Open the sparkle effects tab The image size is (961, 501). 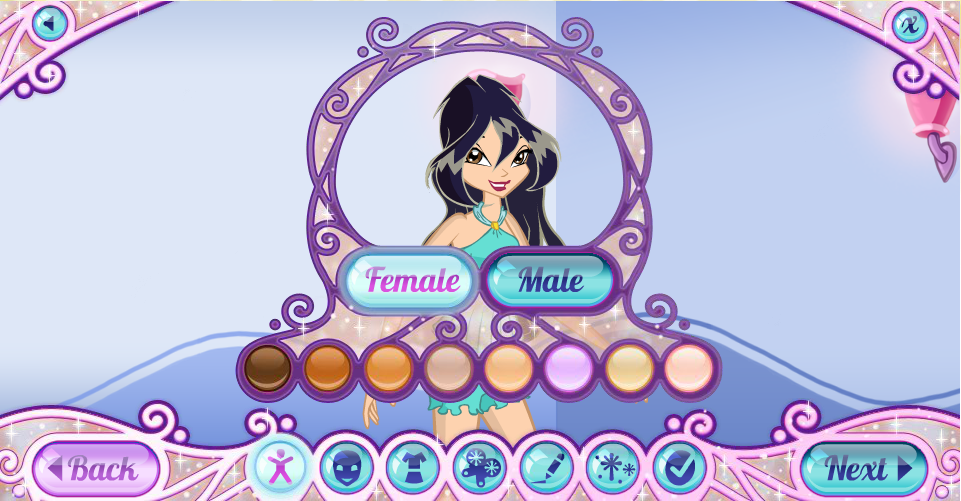tap(612, 467)
